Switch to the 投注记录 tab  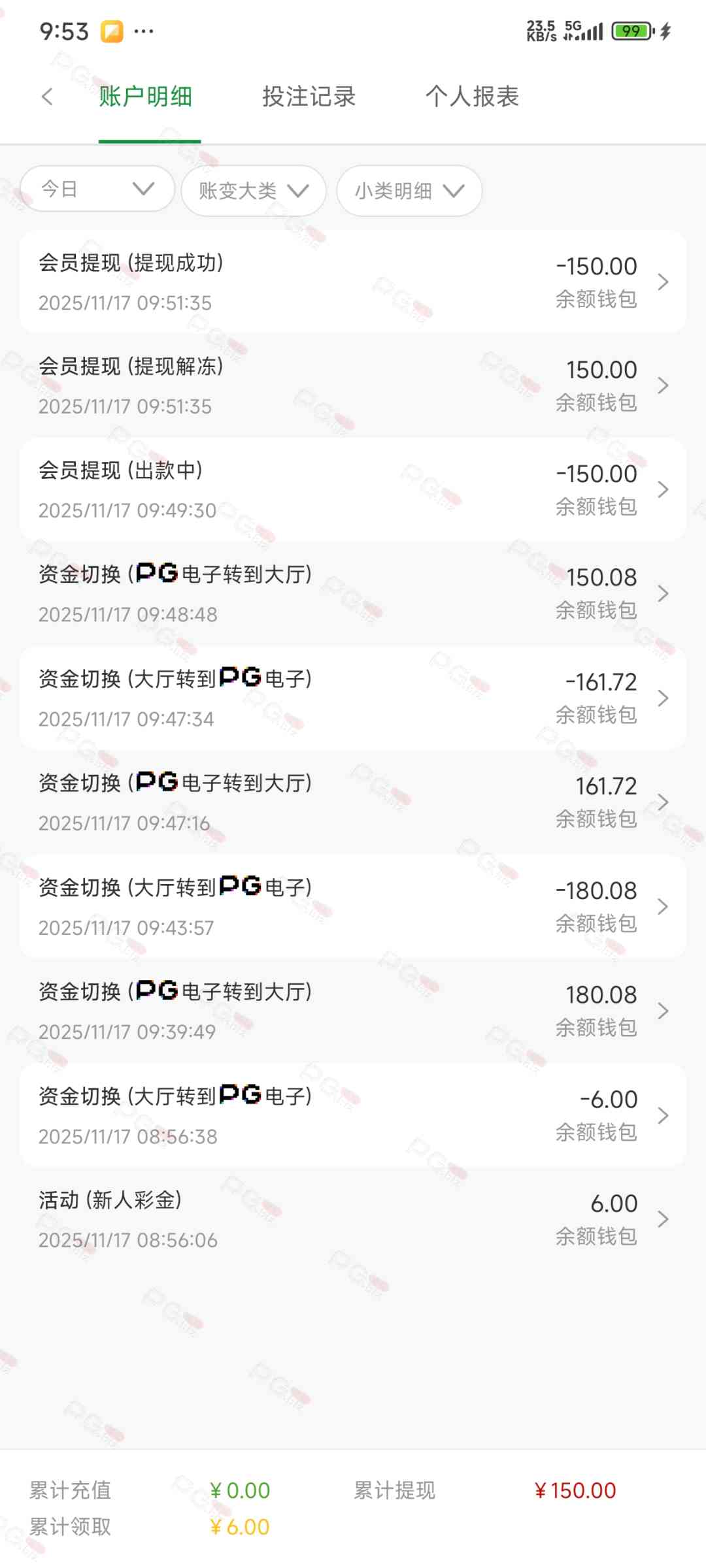coord(309,97)
